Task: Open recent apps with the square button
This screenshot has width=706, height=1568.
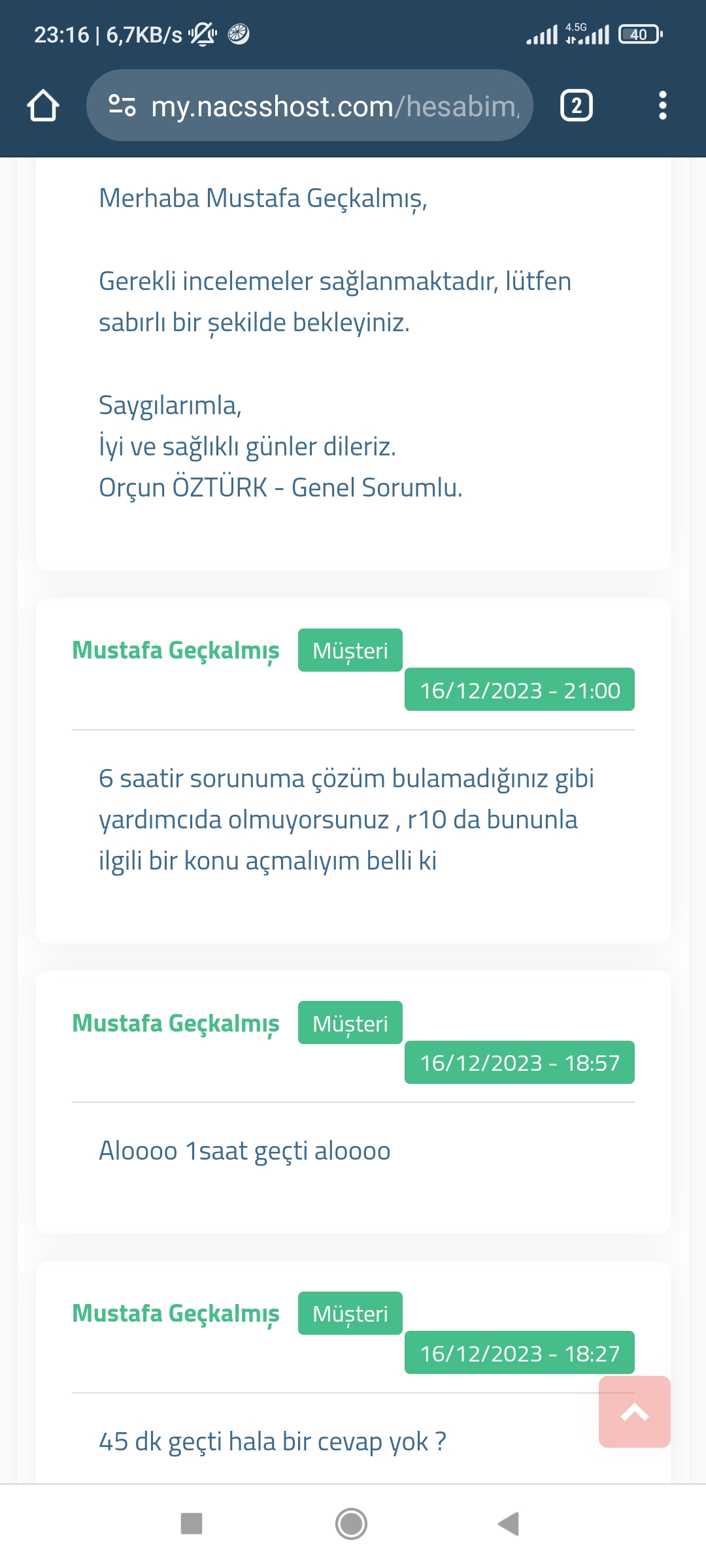Action: tap(192, 1524)
